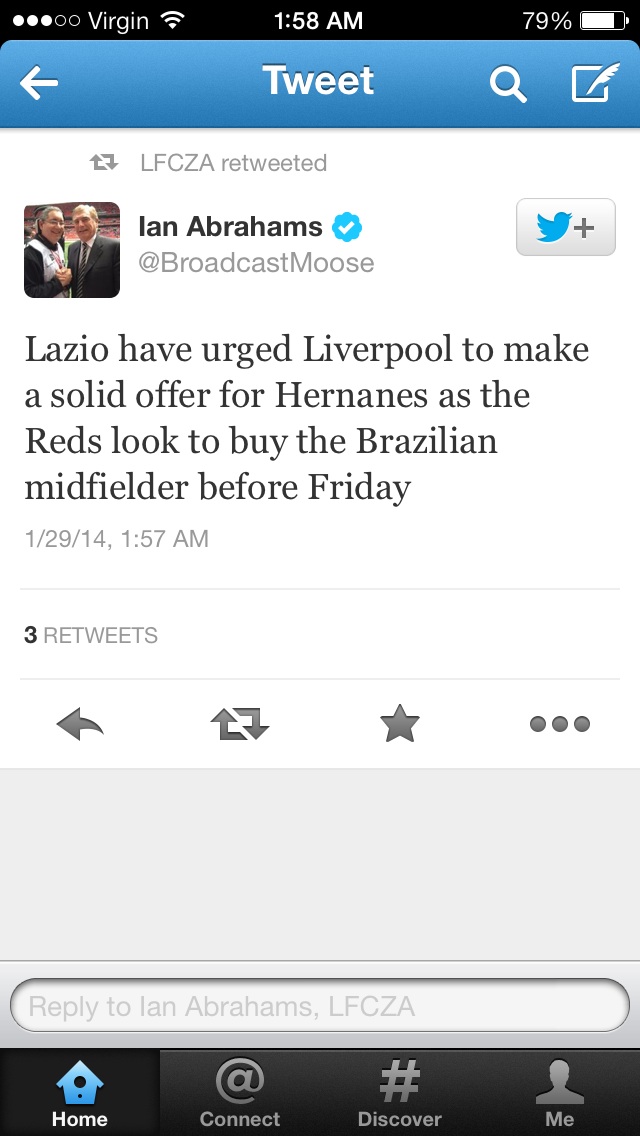The height and width of the screenshot is (1136, 640).
Task: Retweet Ian Abrahams' tweet
Action: [239, 724]
